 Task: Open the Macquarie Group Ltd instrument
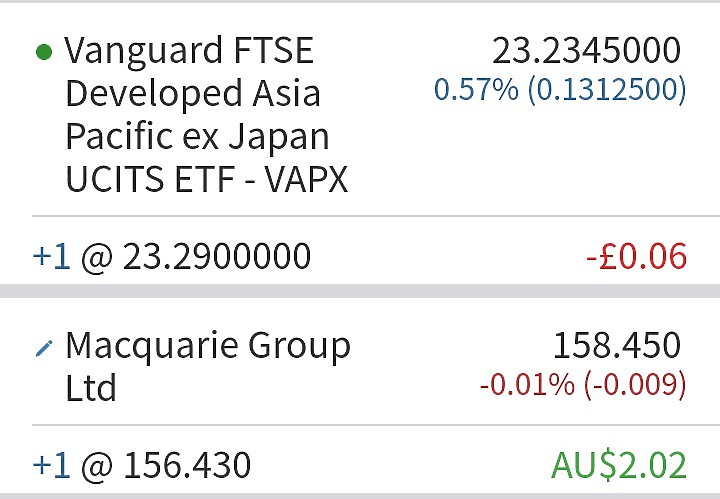click(x=207, y=366)
